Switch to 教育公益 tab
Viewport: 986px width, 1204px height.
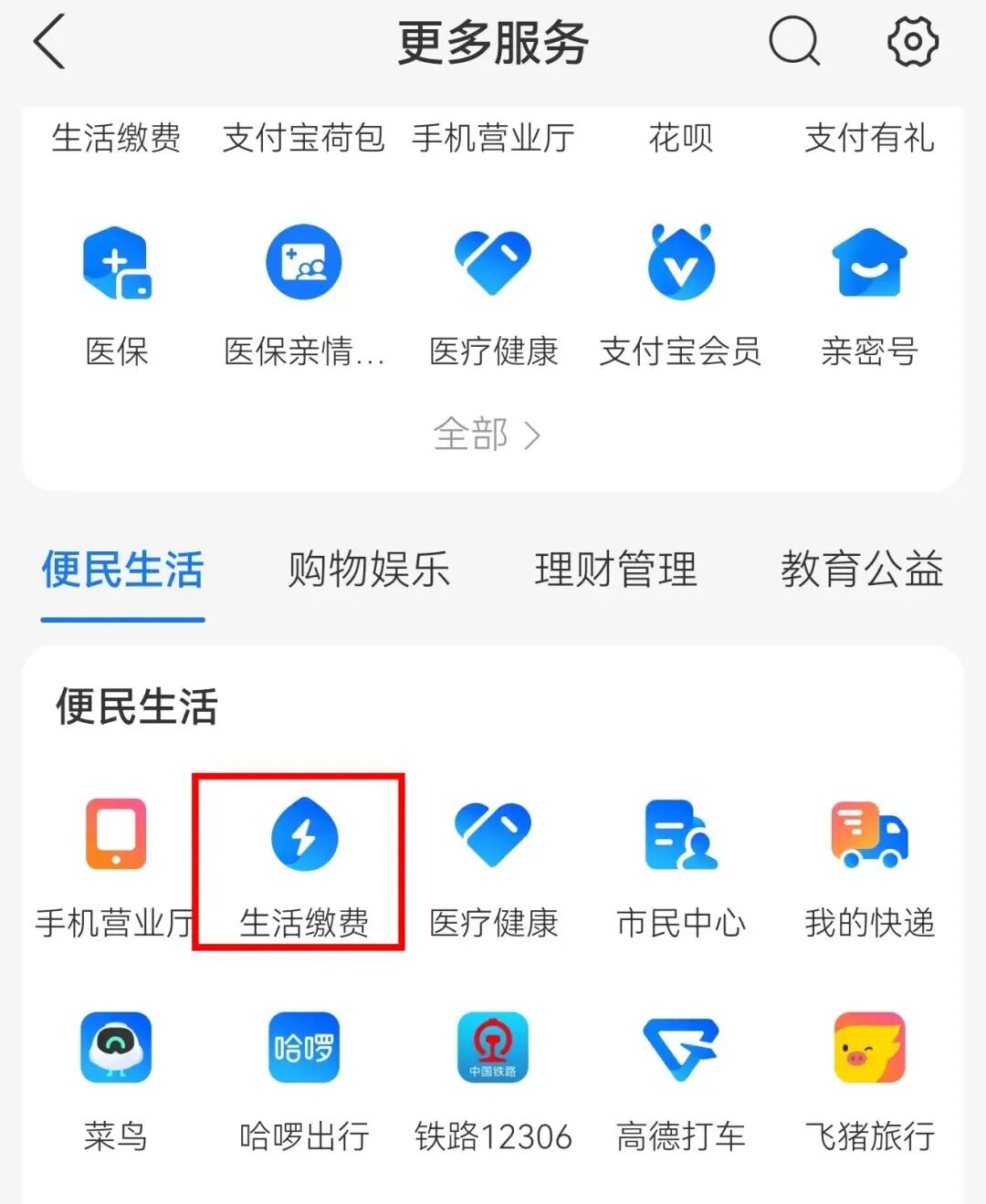(862, 570)
